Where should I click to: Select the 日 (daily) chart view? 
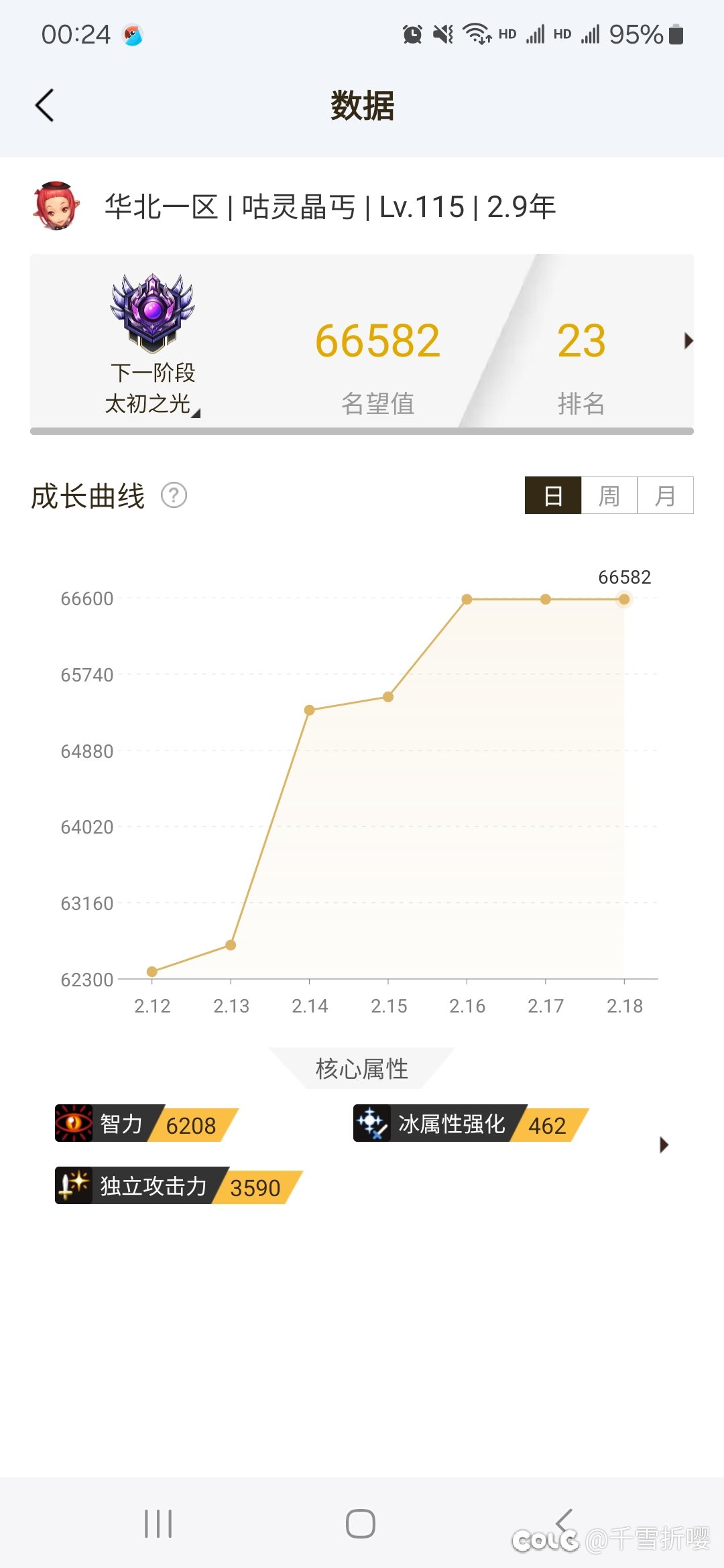pos(553,495)
